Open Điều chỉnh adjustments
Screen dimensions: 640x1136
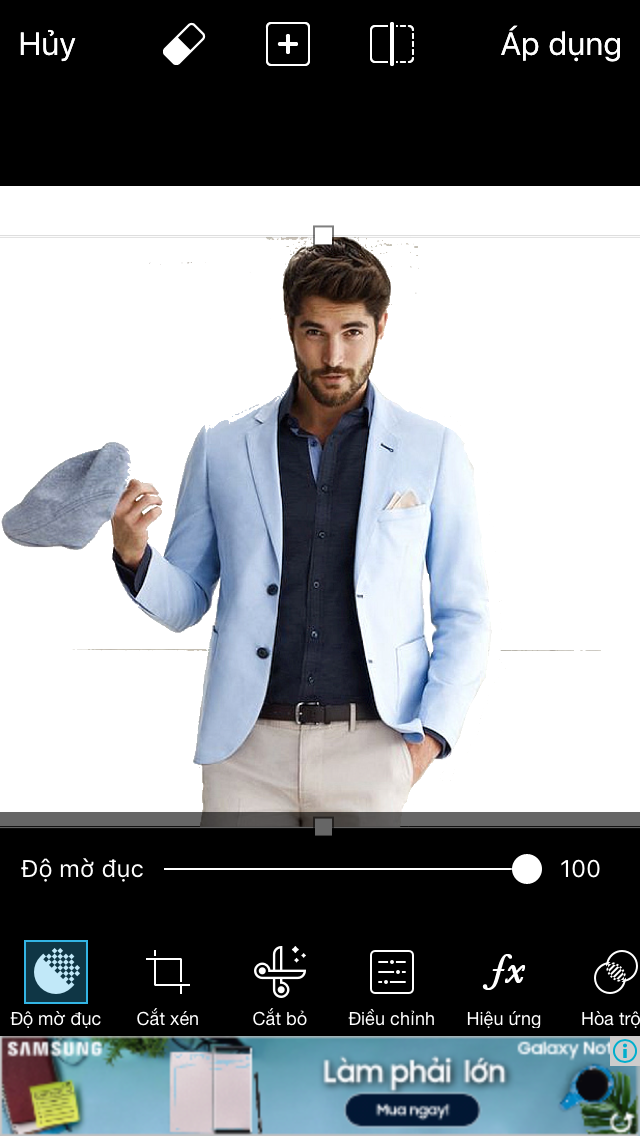click(391, 985)
